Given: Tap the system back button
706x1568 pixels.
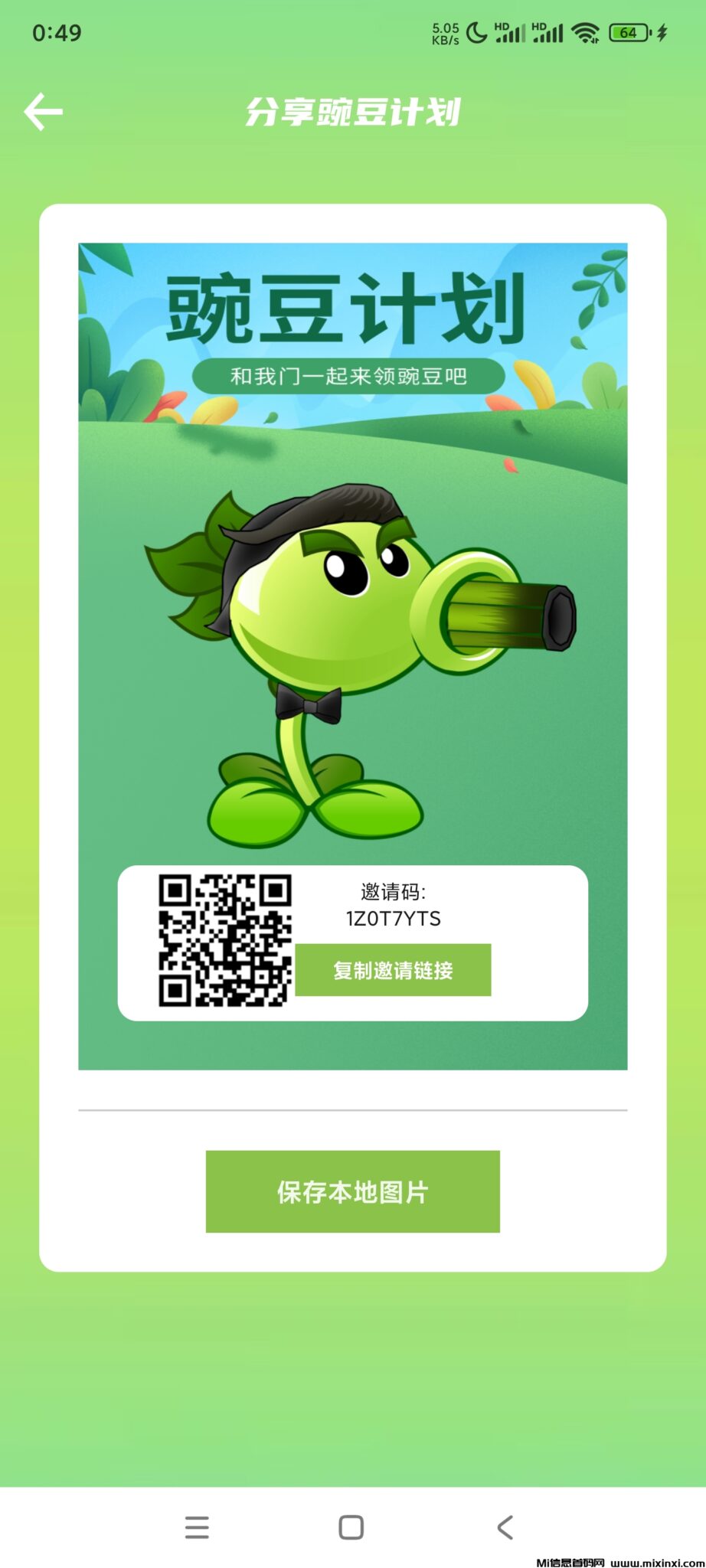Looking at the screenshot, I should (x=505, y=1527).
